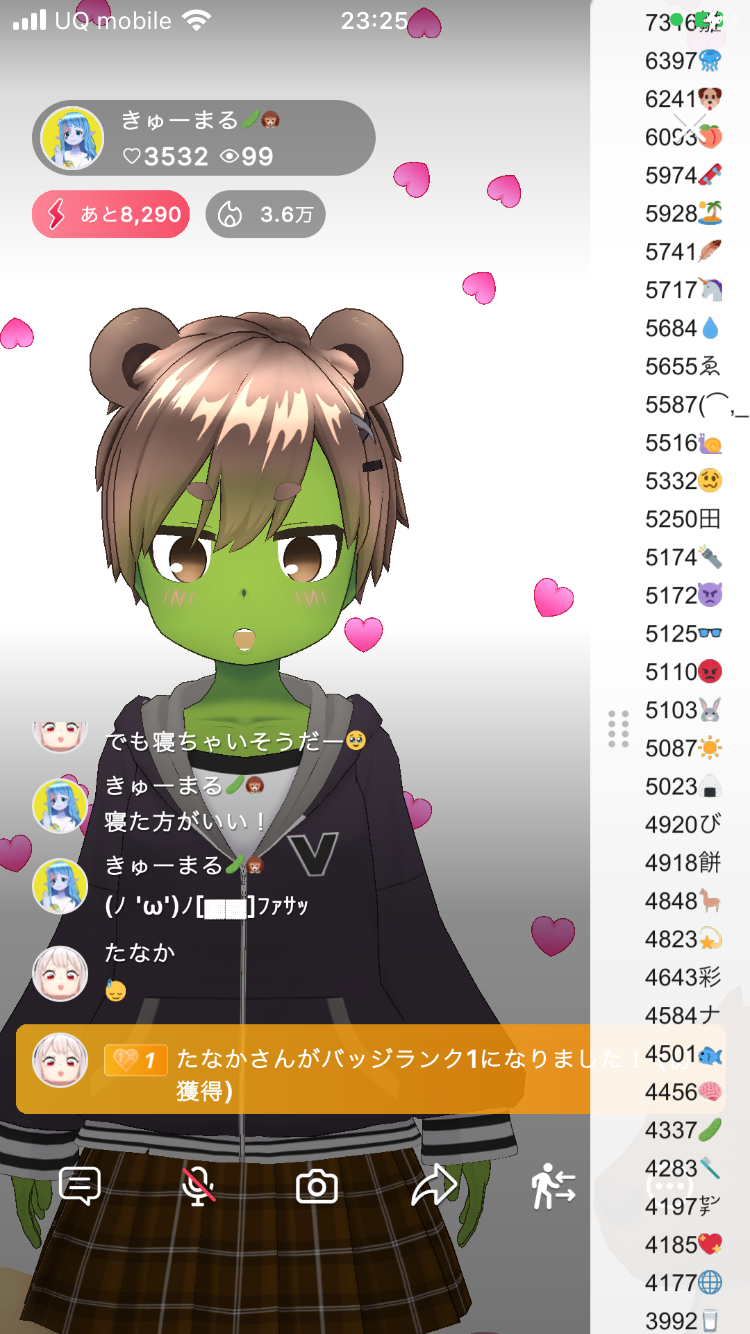This screenshot has width=750, height=1334.
Task: Tap たなか's avatar in the comments
Action: [60, 973]
